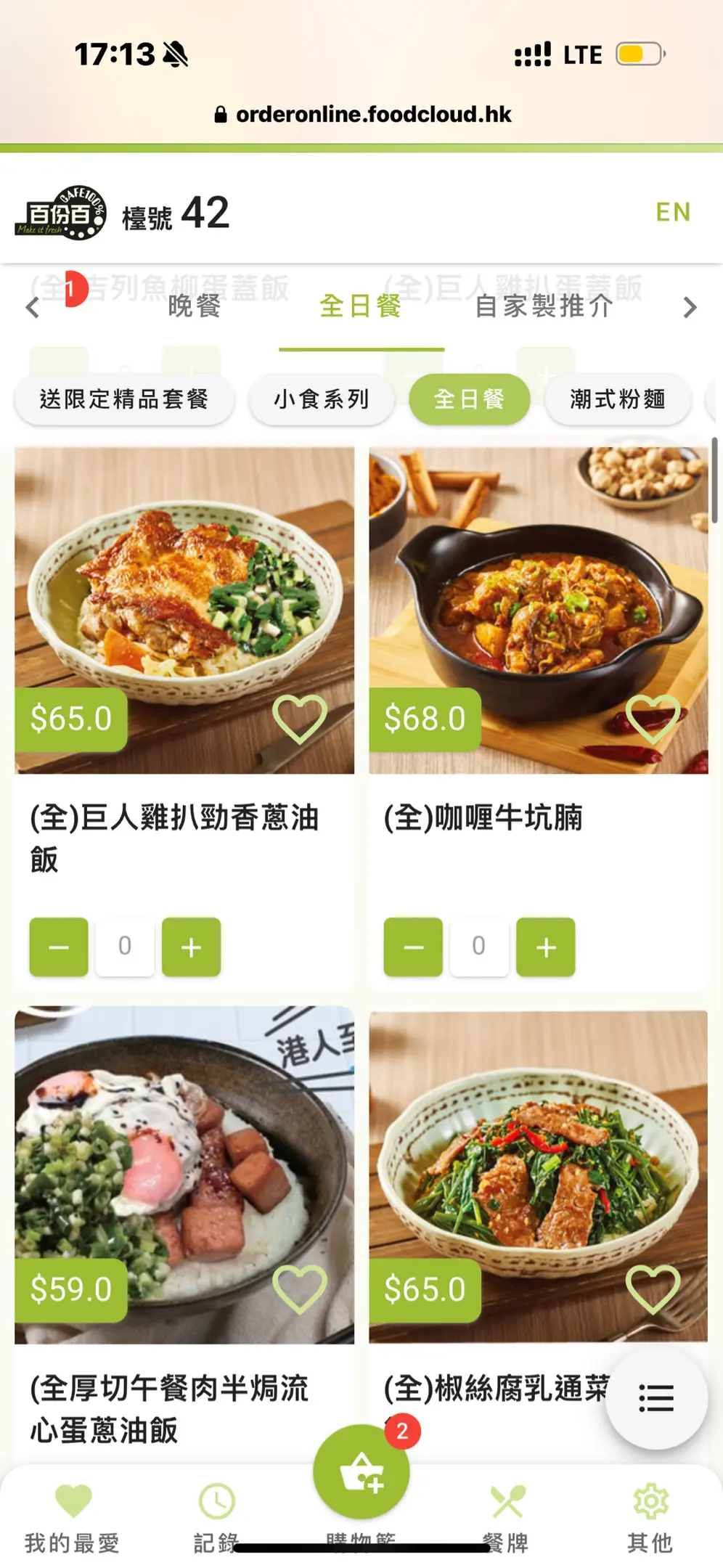The image size is (723, 1568).
Task: Switch language to EN
Action: tap(672, 212)
